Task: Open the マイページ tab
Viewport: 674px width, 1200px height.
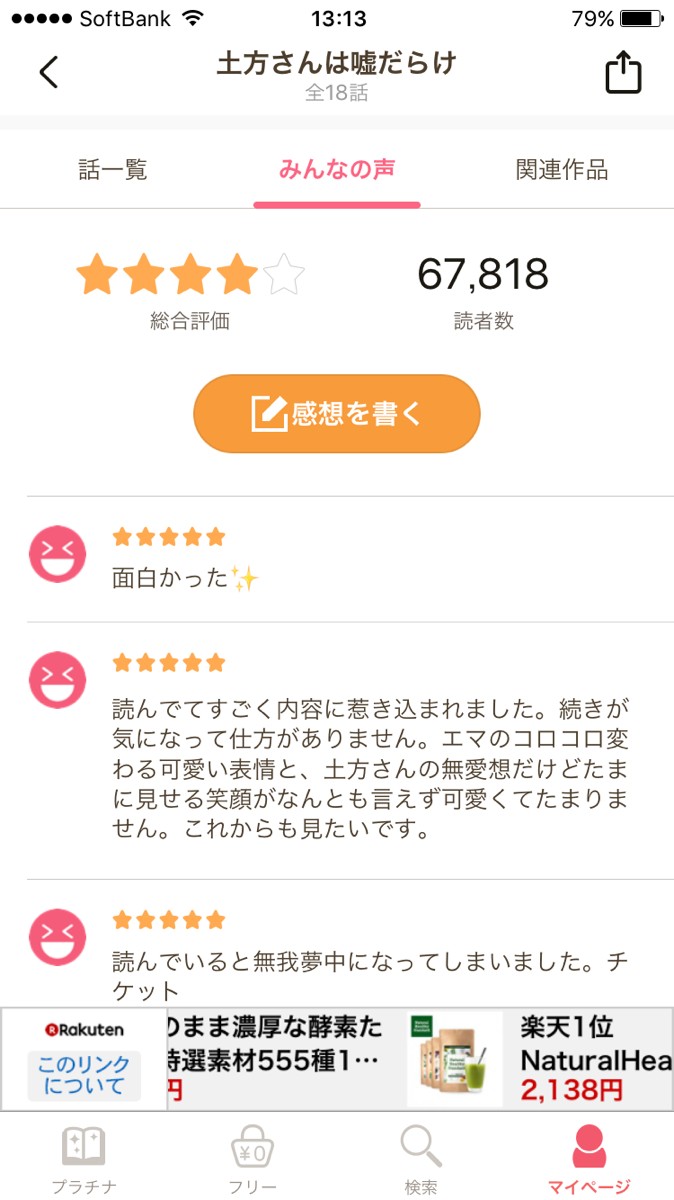Action: tap(589, 1160)
